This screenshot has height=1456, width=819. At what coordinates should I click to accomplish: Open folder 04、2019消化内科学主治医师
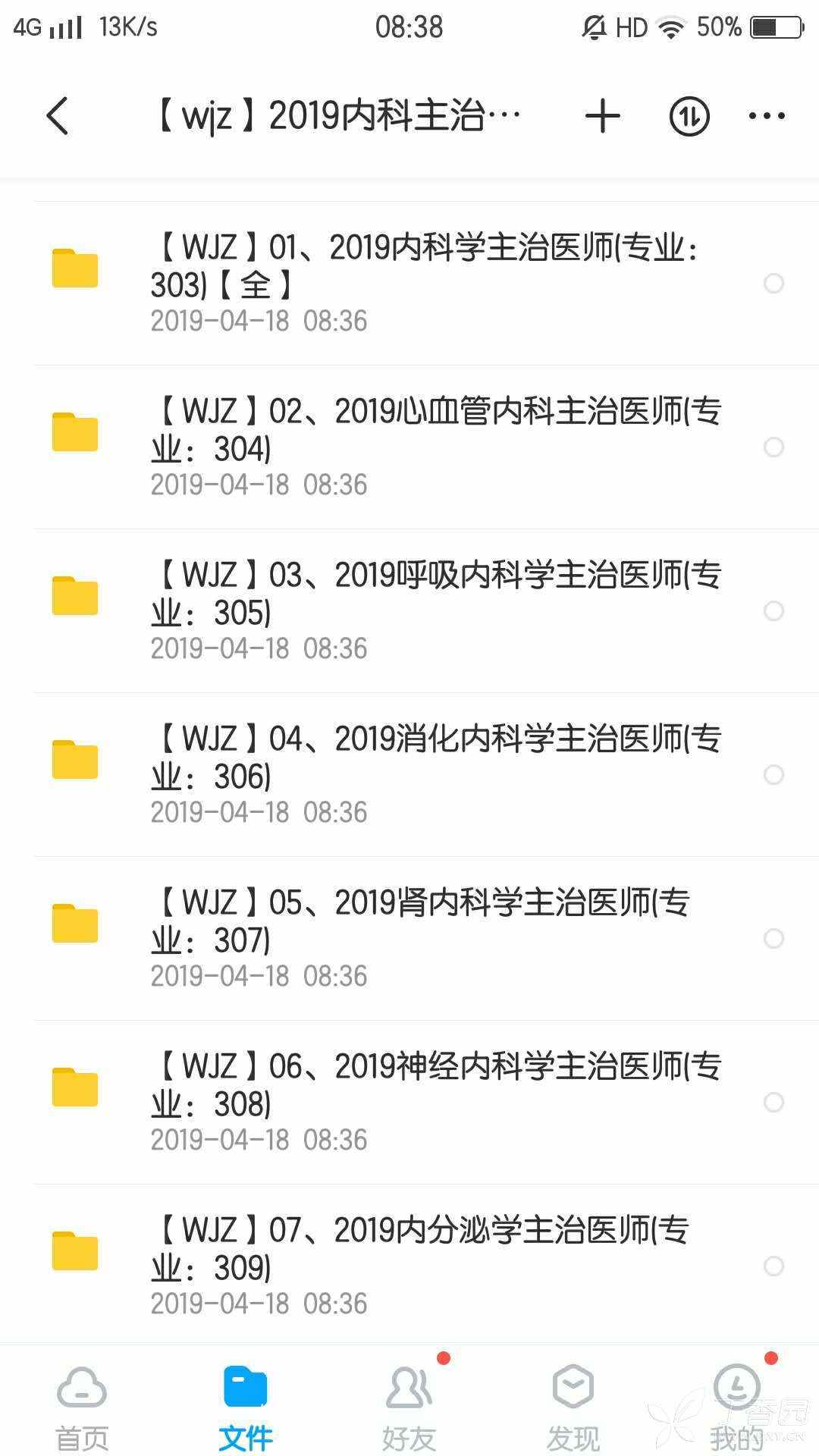click(x=425, y=773)
